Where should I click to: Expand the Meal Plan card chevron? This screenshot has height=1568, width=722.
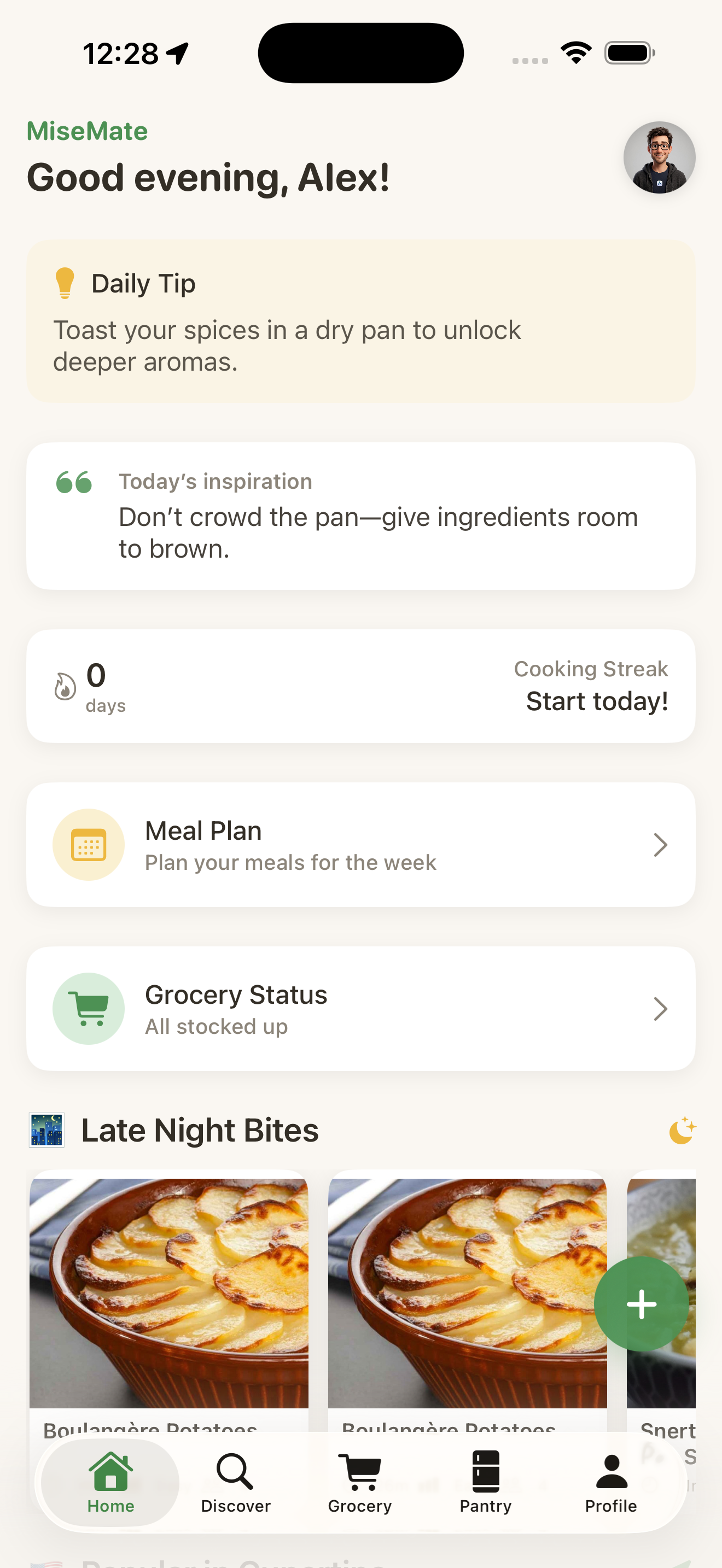(x=661, y=844)
